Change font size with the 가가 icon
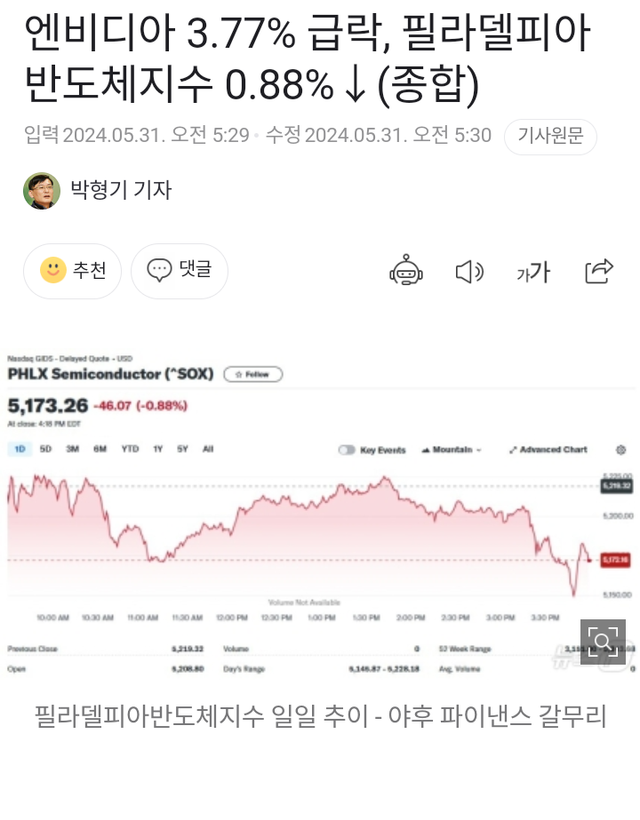 tap(533, 272)
